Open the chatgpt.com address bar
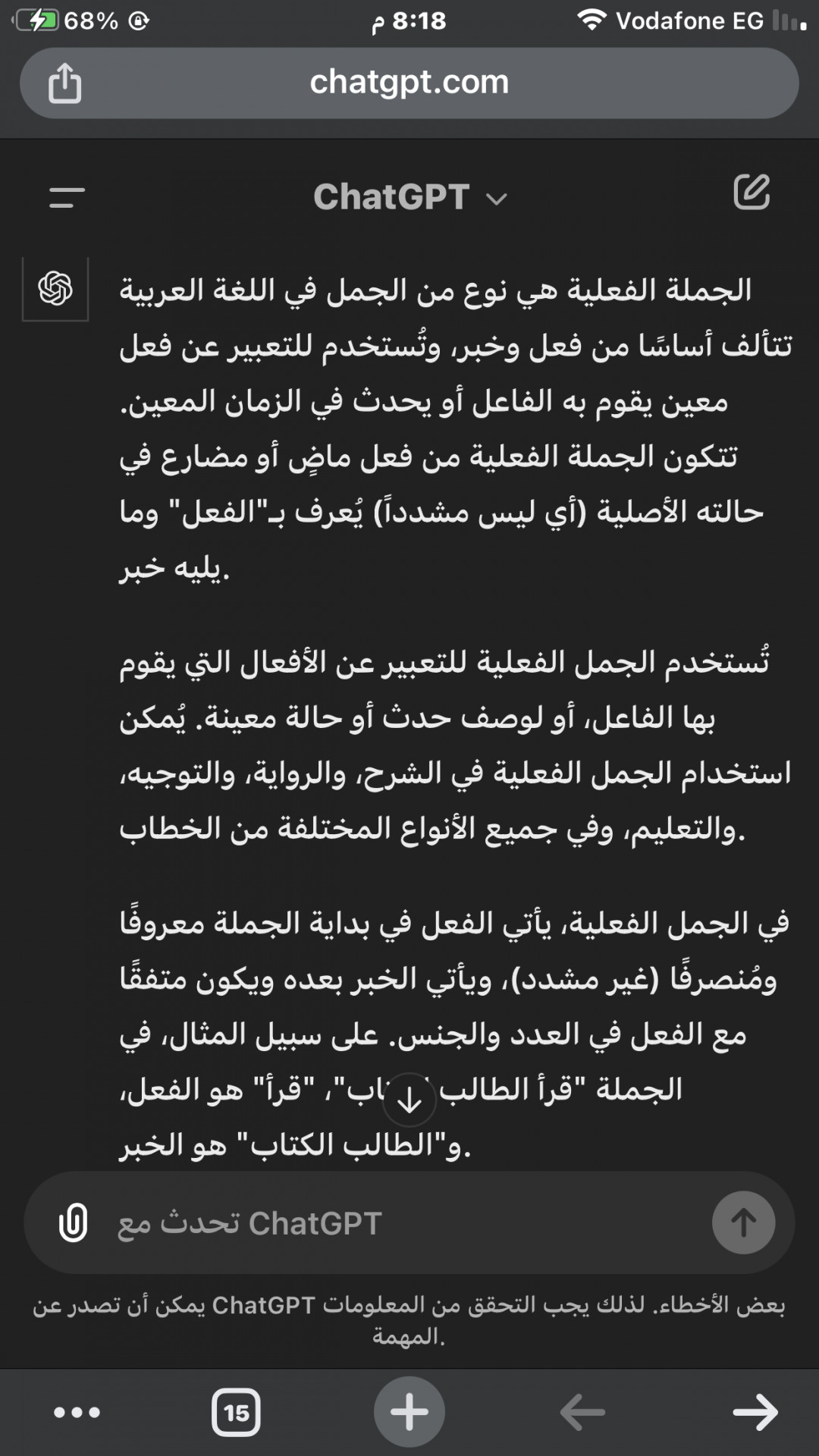The image size is (819, 1456). pos(409,83)
